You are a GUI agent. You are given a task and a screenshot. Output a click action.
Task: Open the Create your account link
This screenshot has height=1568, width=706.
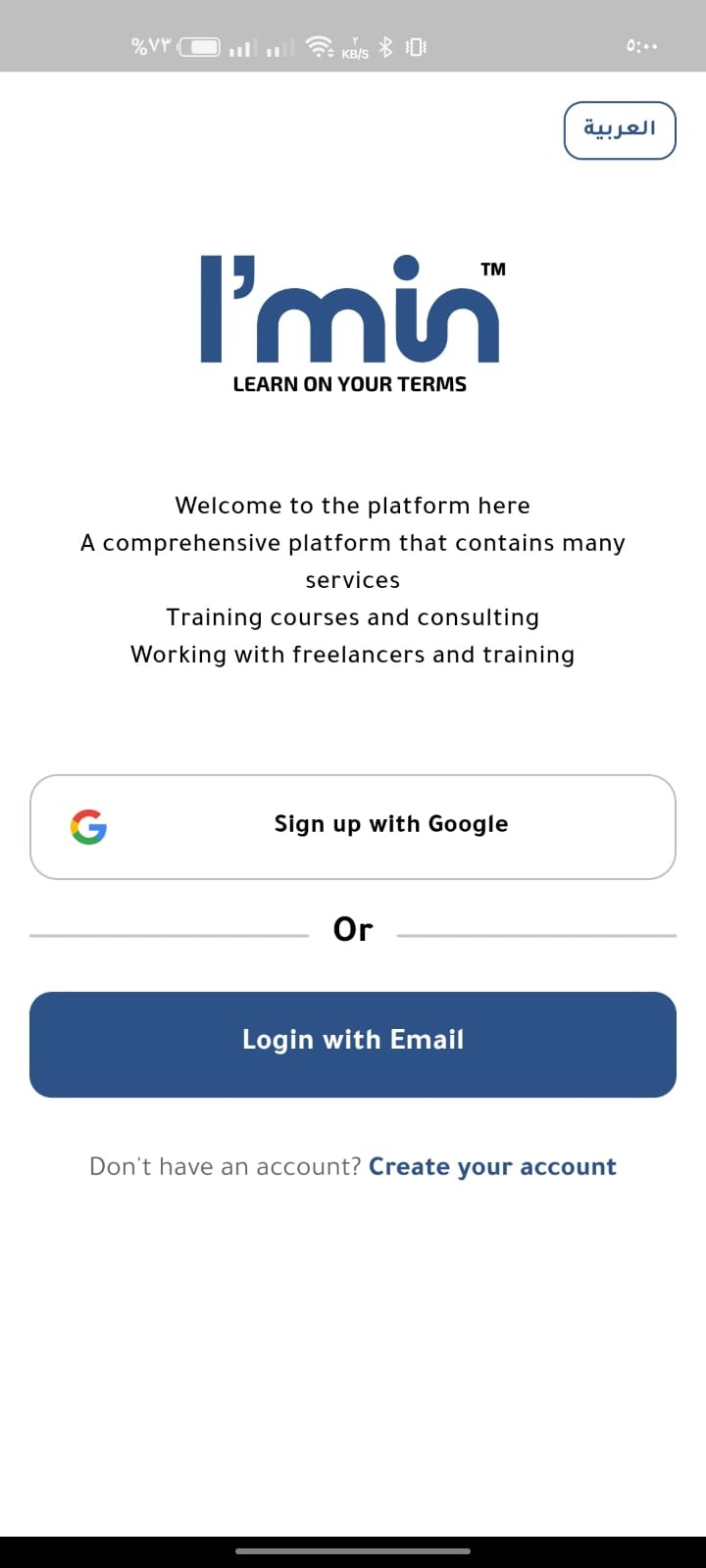(x=492, y=1167)
